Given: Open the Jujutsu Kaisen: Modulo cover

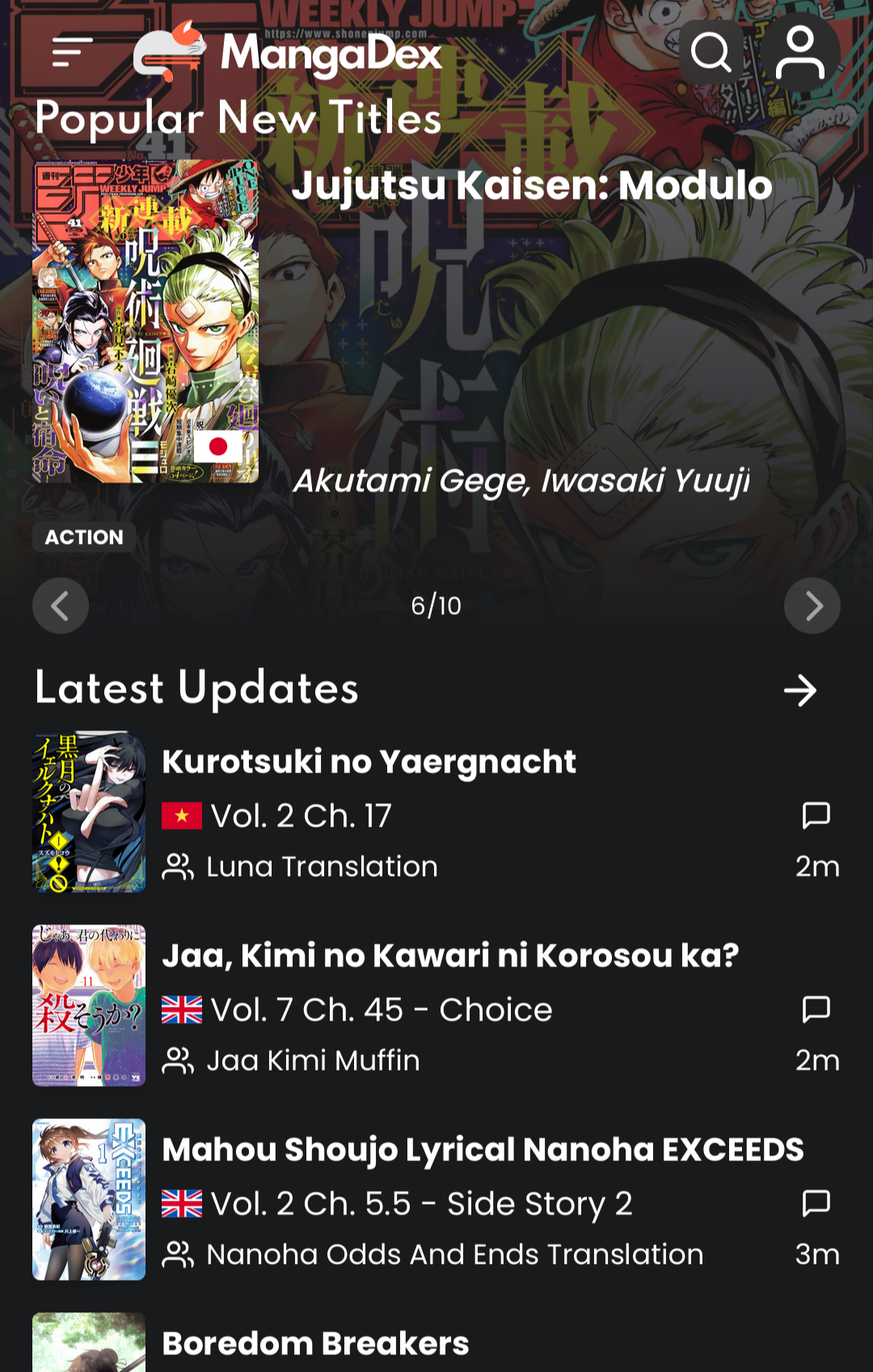Looking at the screenshot, I should (x=145, y=322).
